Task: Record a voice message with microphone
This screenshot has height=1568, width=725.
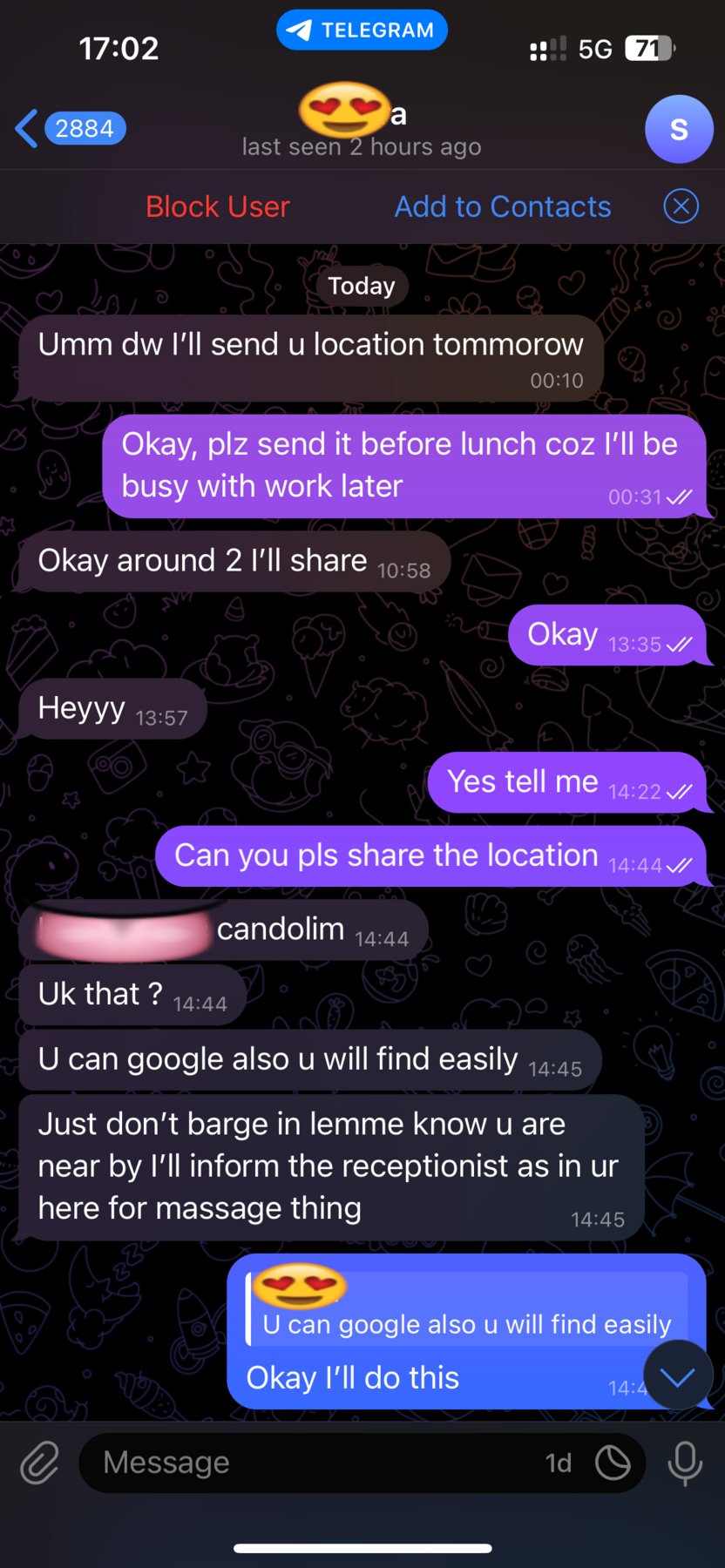Action: 685,1463
